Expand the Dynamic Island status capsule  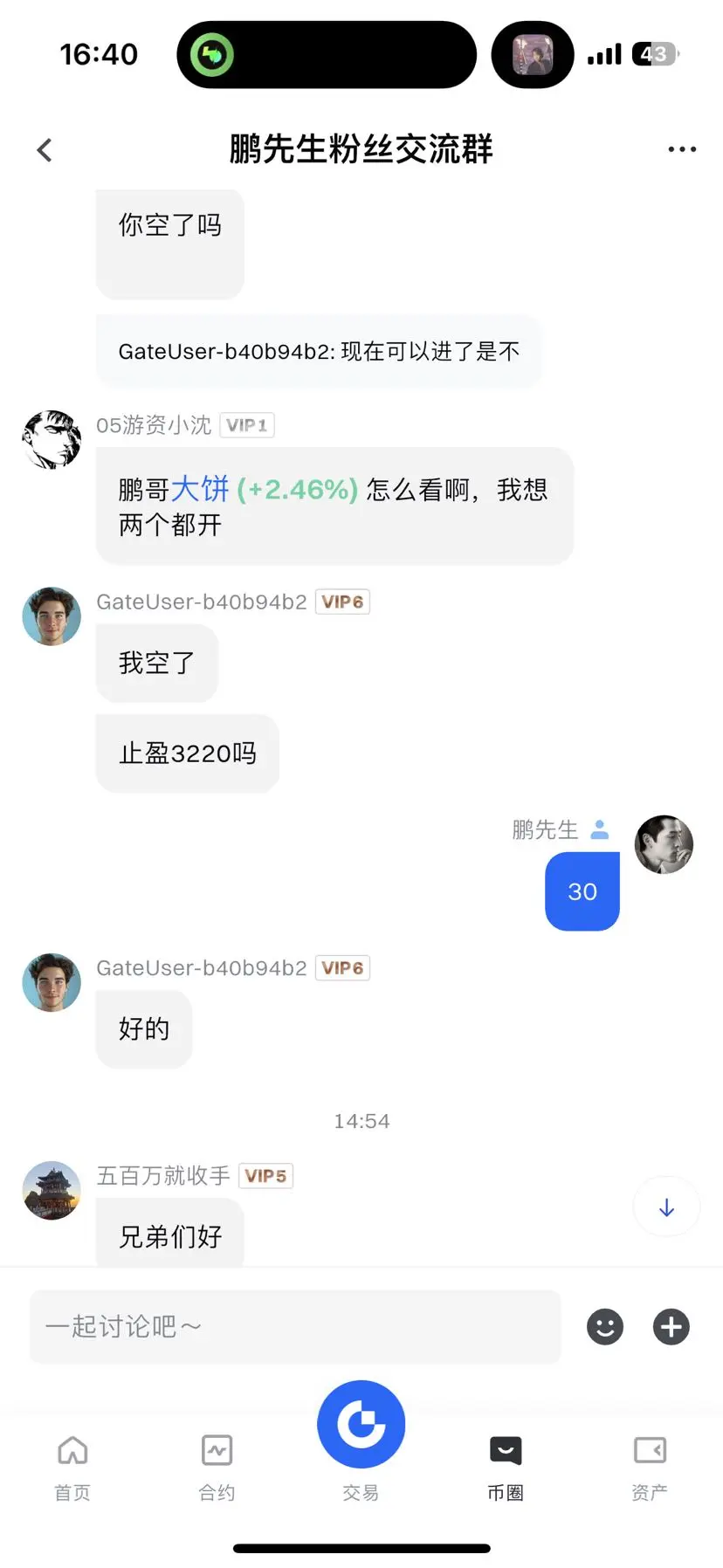327,54
